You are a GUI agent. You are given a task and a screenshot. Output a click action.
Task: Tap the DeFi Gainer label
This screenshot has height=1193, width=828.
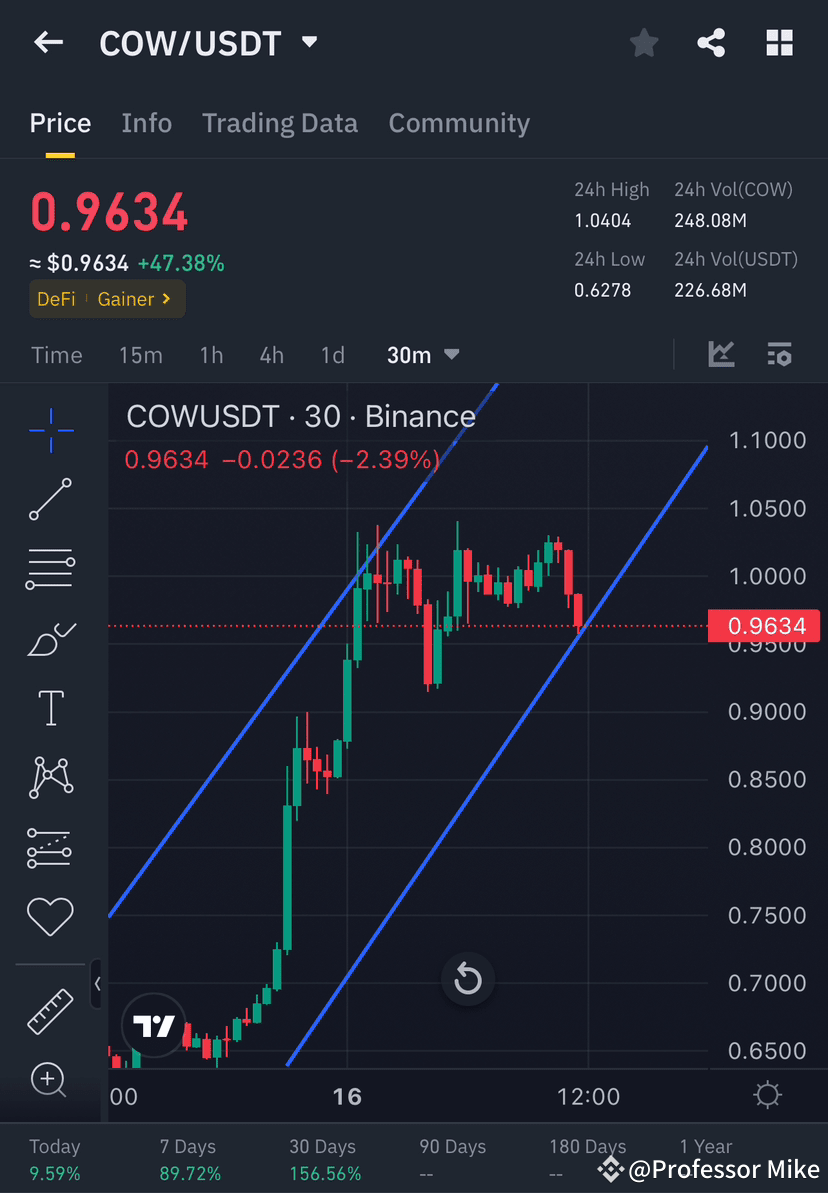(106, 299)
